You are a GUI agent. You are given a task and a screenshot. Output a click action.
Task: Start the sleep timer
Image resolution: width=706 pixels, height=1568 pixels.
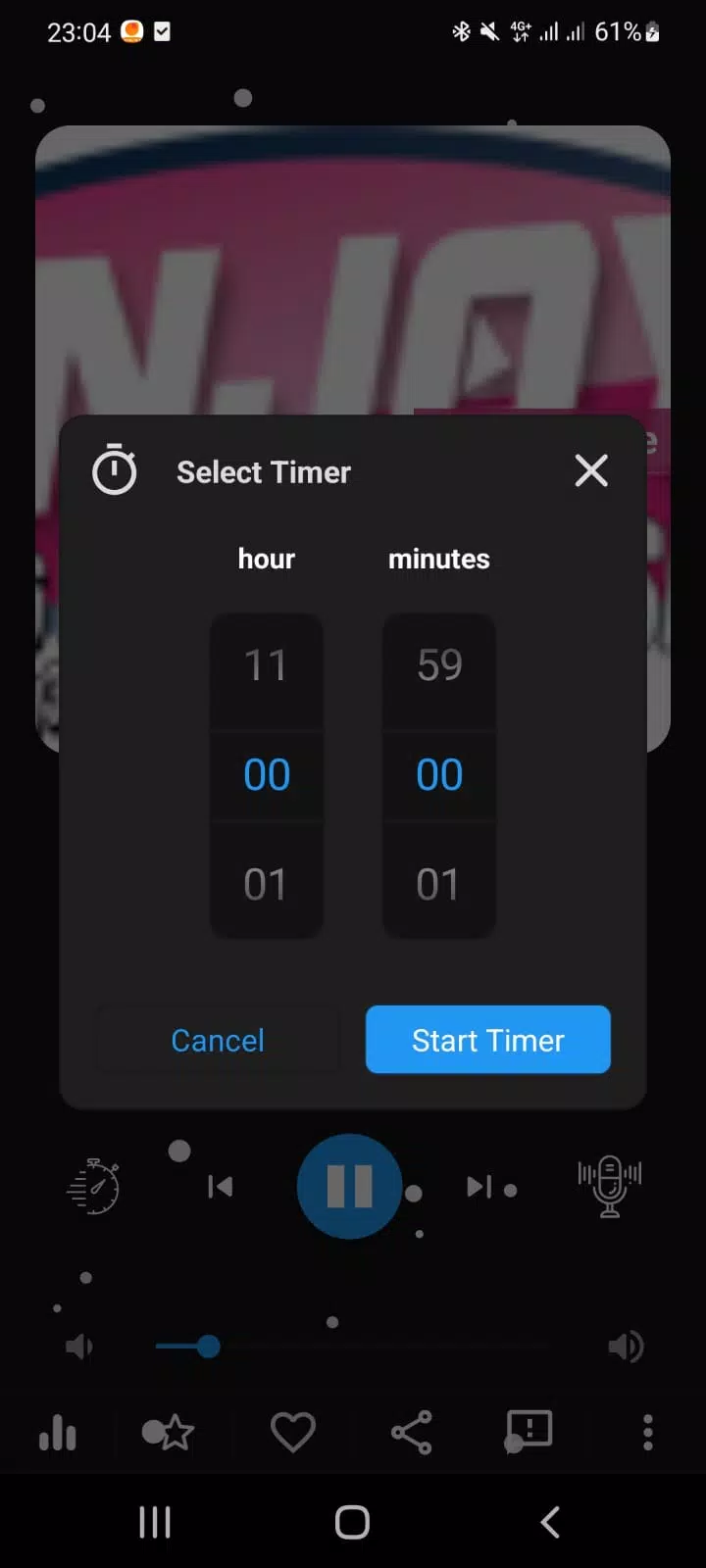pyautogui.click(x=487, y=1040)
